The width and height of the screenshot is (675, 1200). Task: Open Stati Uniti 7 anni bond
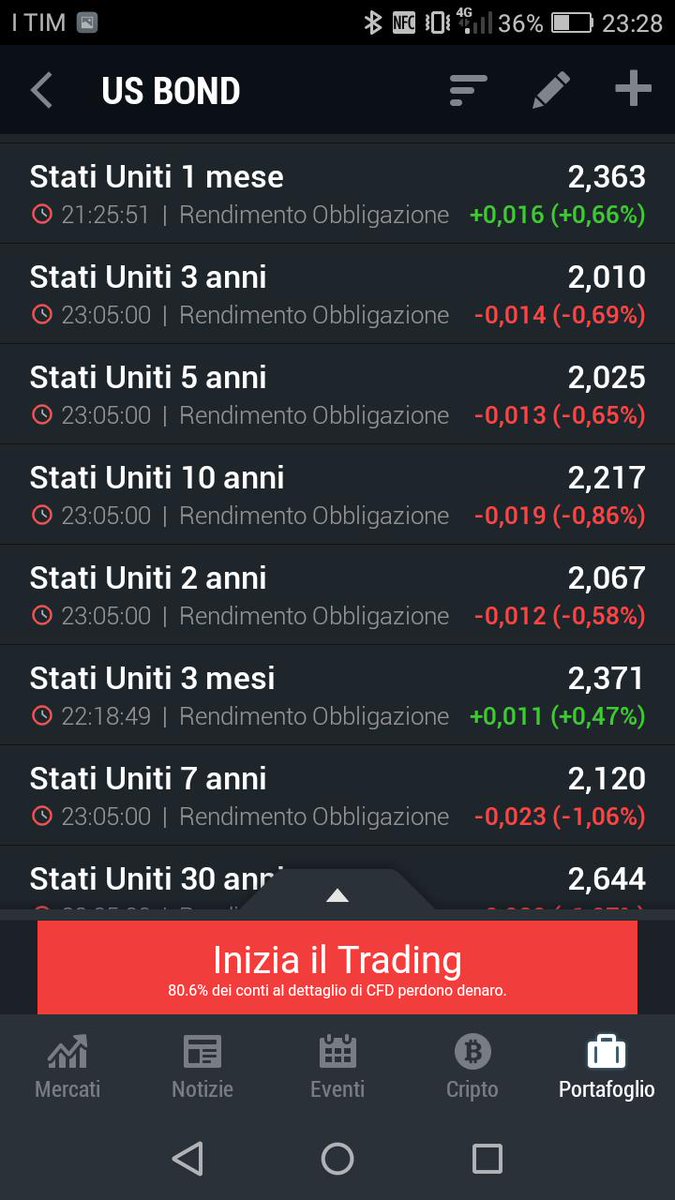[x=337, y=795]
